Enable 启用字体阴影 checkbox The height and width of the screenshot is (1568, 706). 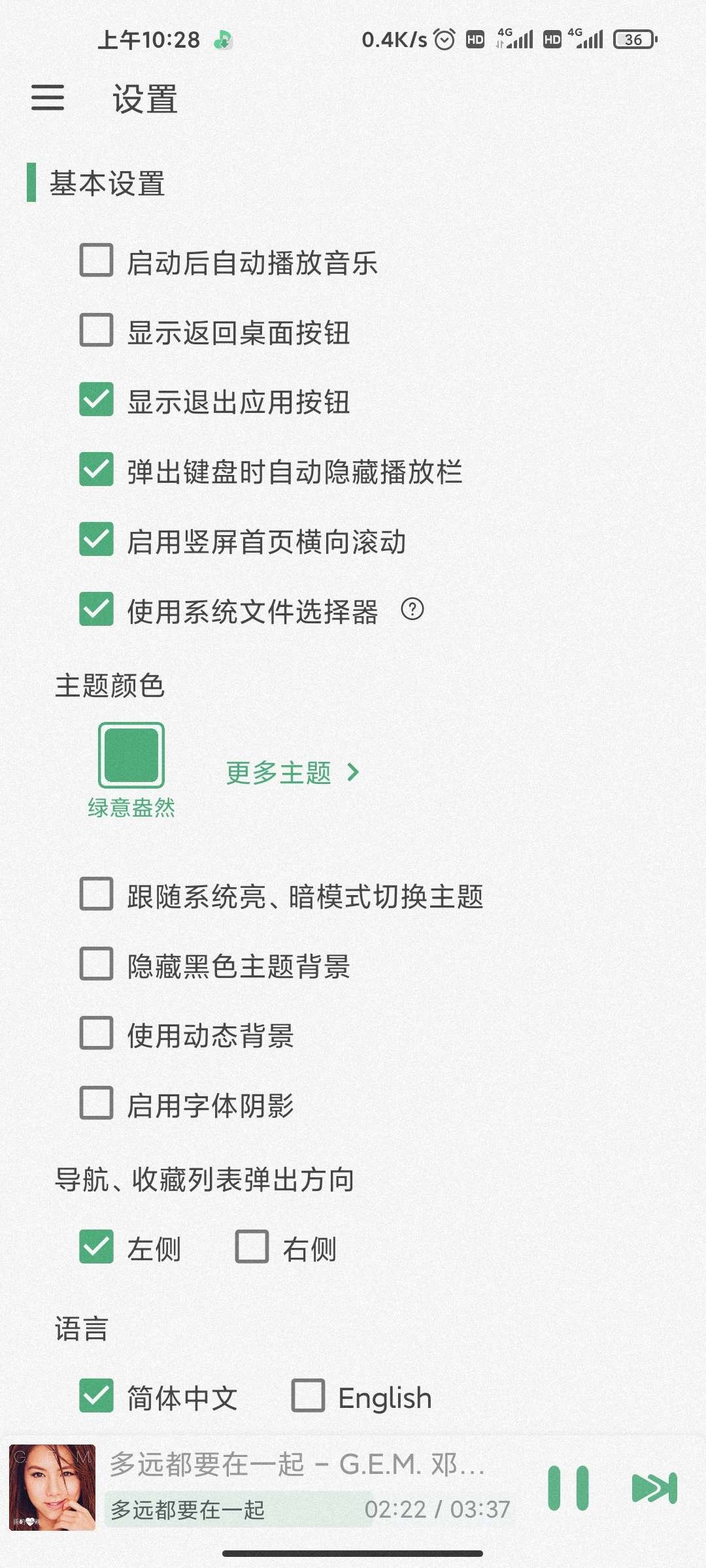pos(96,1103)
